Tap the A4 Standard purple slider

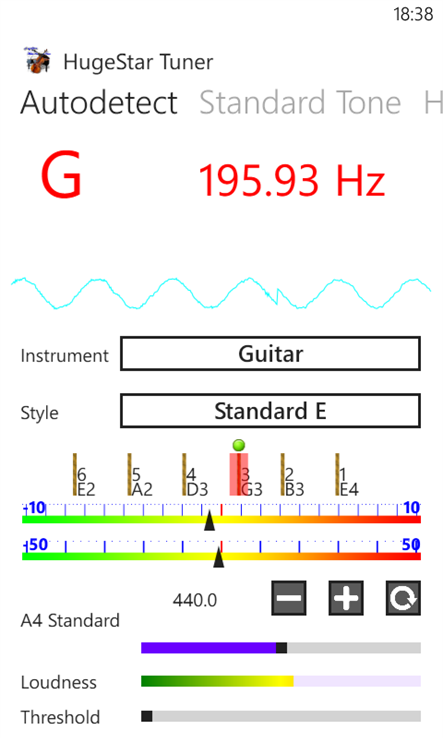pyautogui.click(x=281, y=648)
